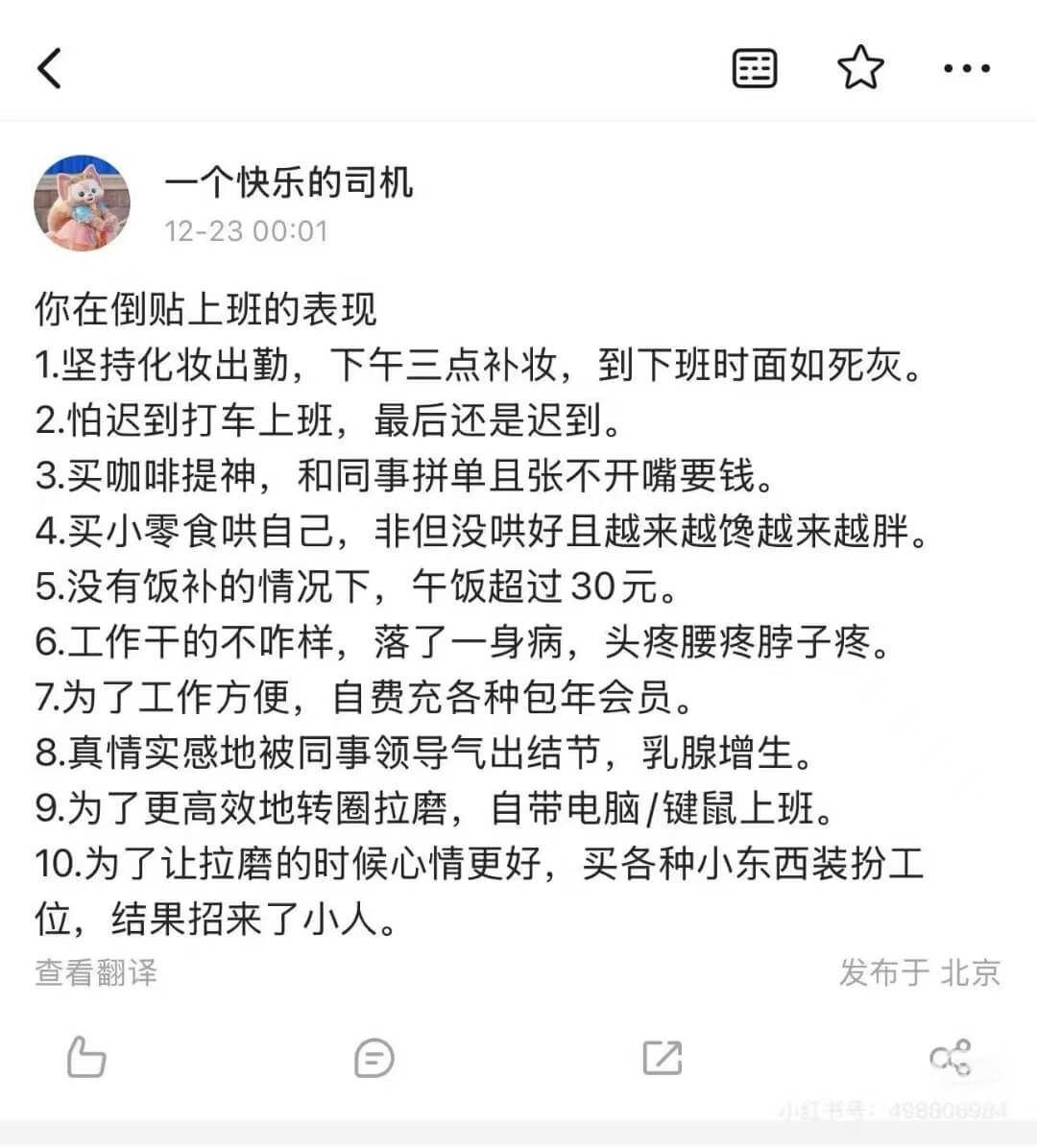1037x1148 pixels.
Task: Share the post via the forward icon
Action: pos(661,1059)
